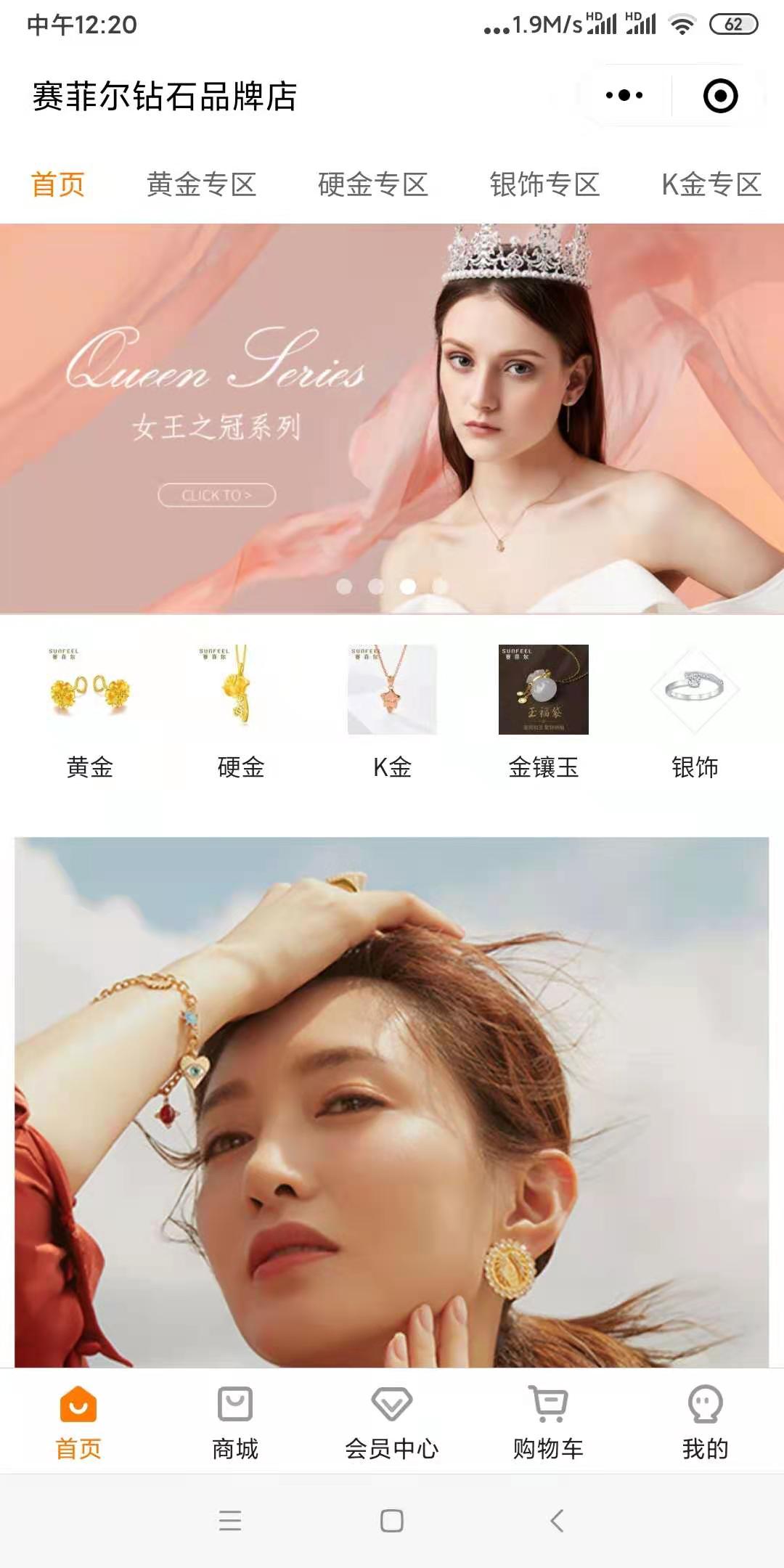Select the third carousel indicator dot

[x=409, y=587]
